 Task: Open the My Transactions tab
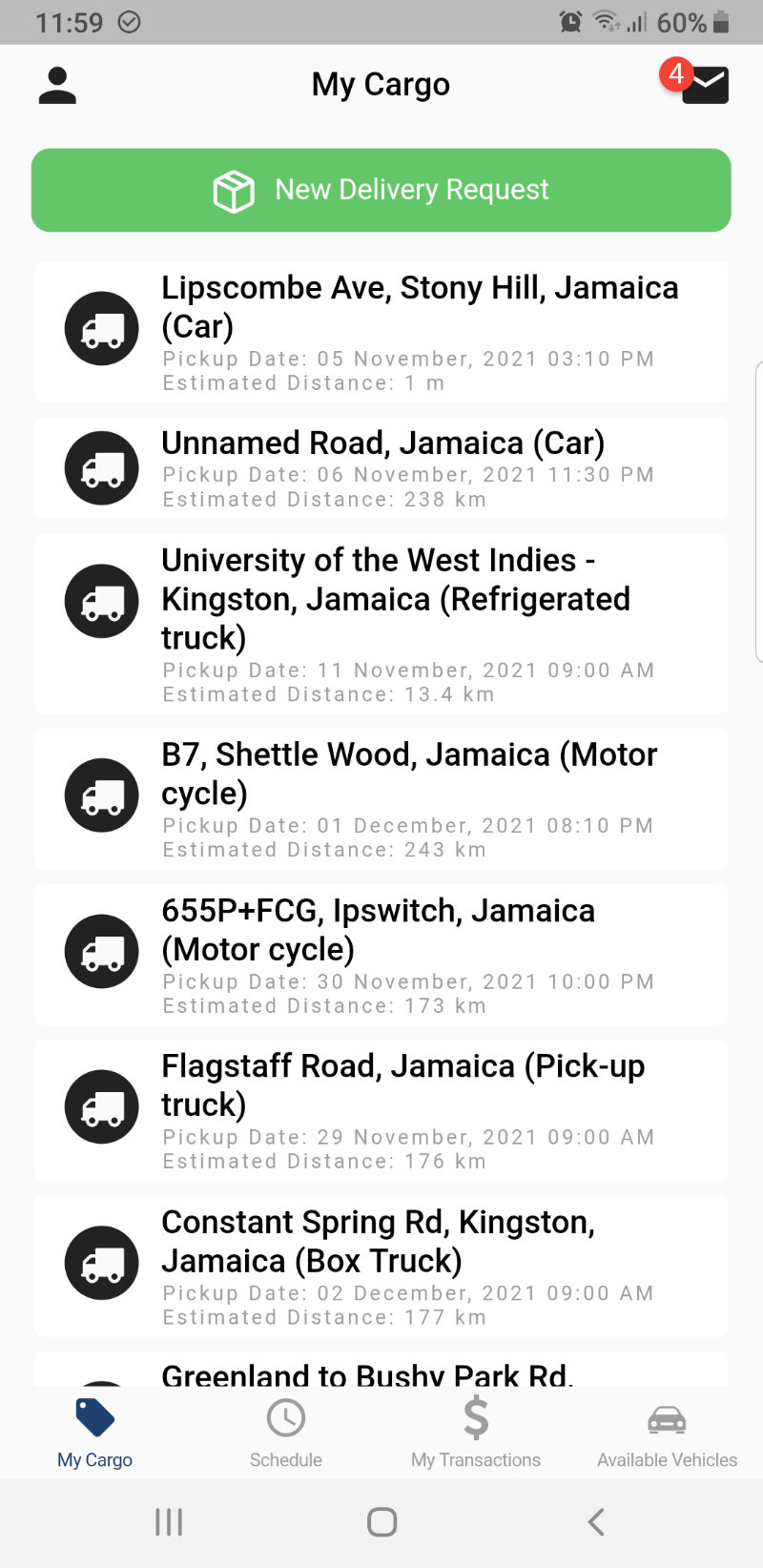coord(476,1433)
